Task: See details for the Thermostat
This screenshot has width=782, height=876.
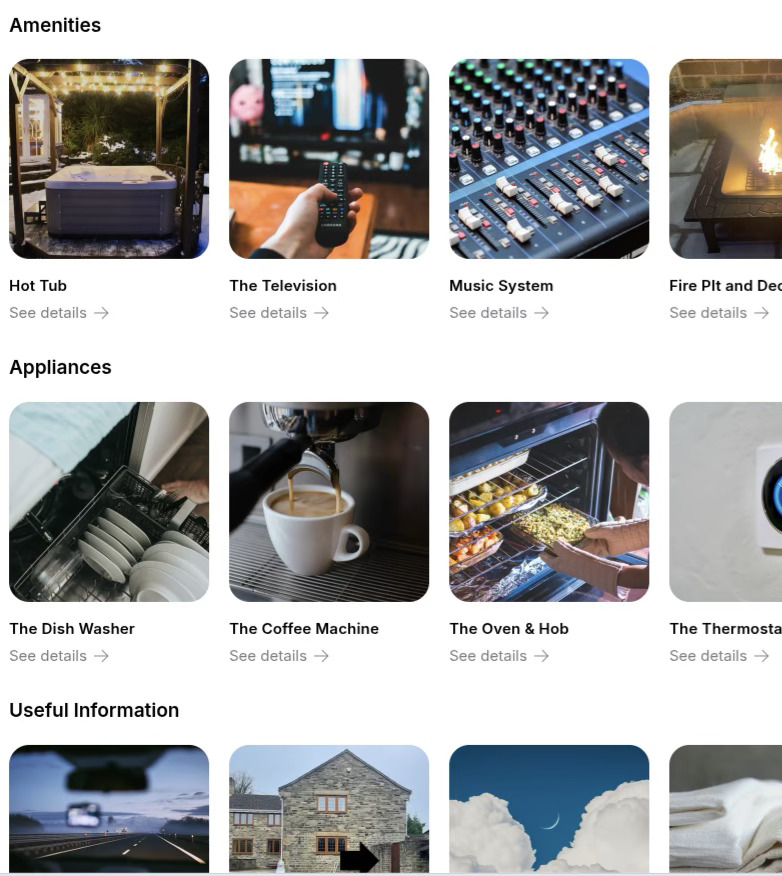Action: point(719,656)
